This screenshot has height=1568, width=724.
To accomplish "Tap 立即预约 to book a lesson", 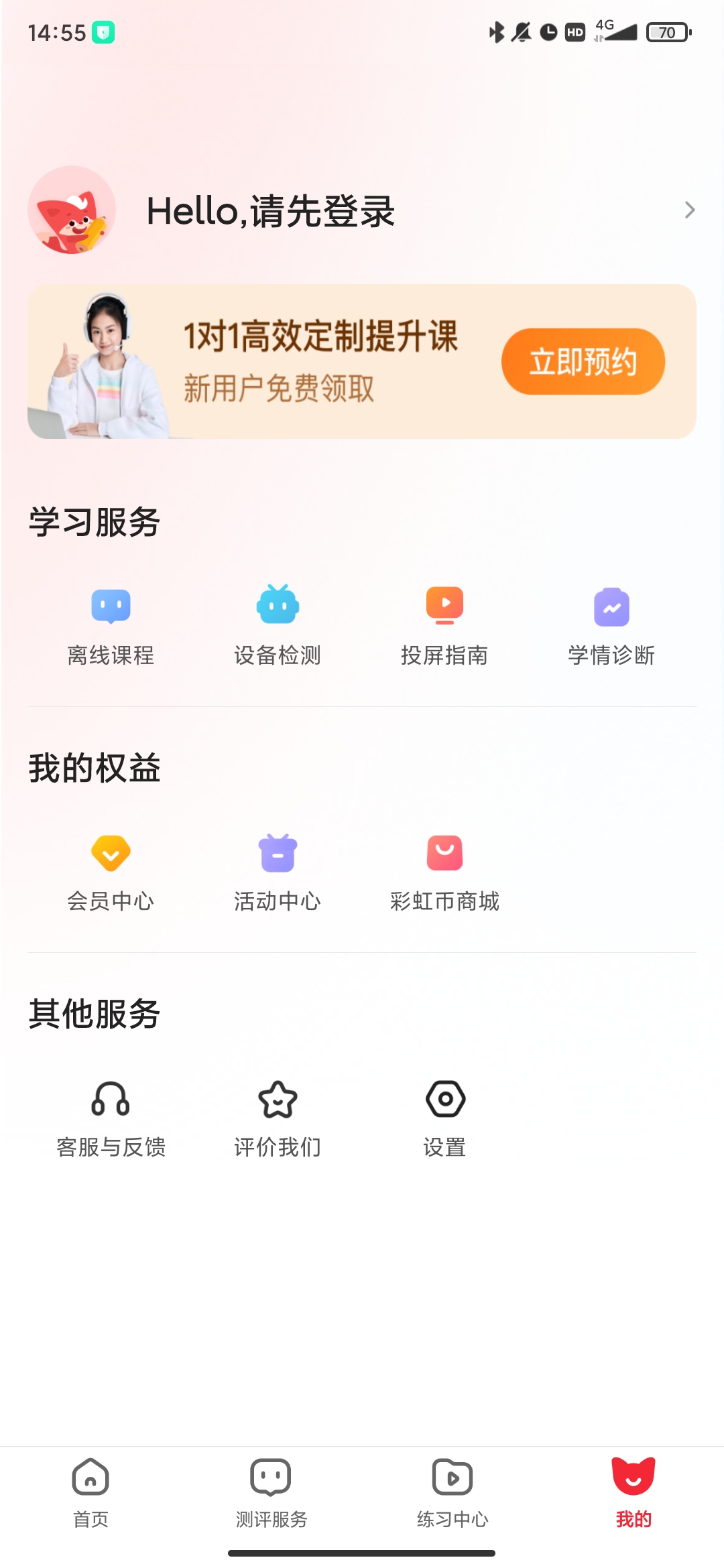I will point(582,362).
